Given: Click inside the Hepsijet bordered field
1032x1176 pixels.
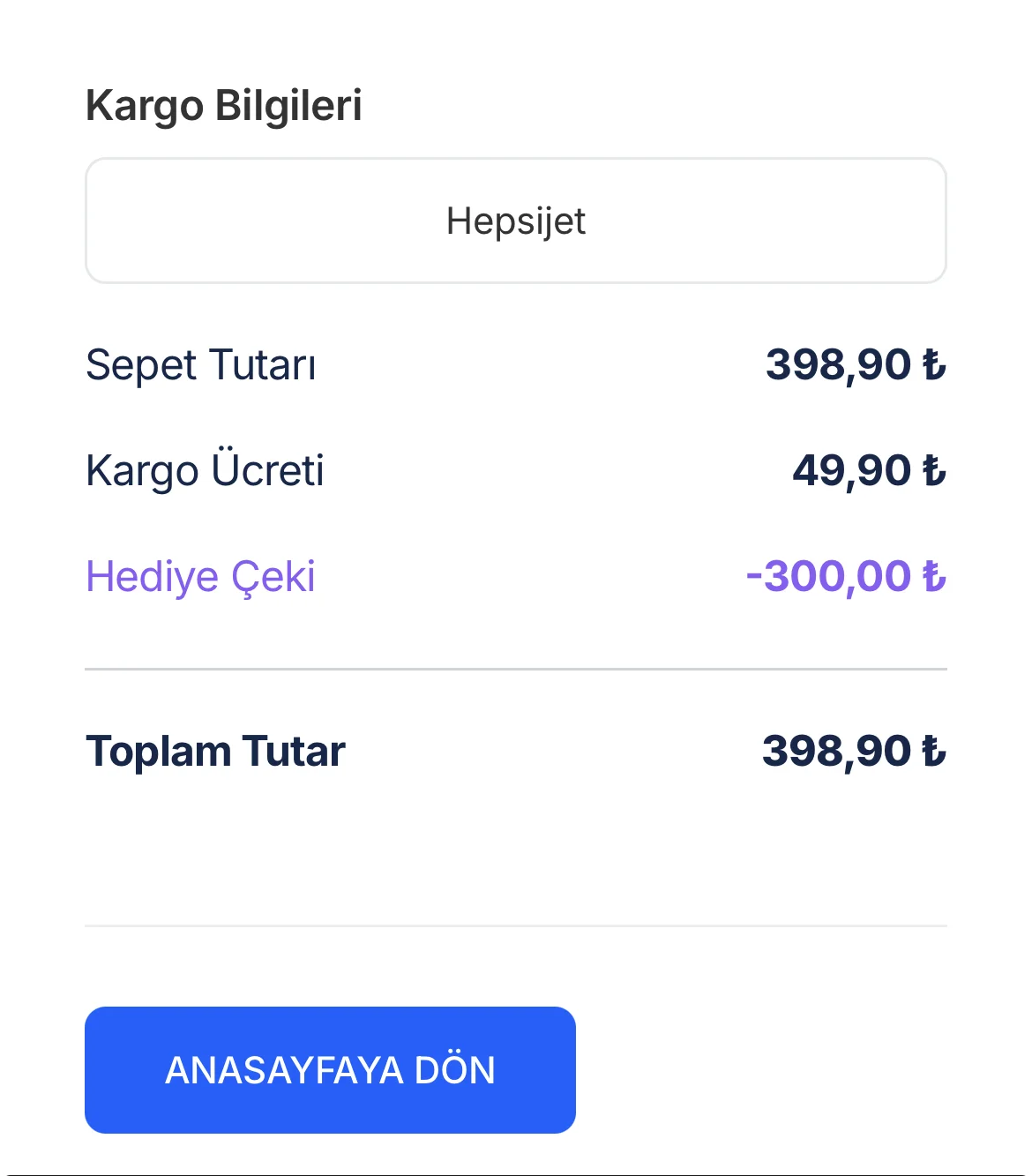Looking at the screenshot, I should tap(515, 220).
